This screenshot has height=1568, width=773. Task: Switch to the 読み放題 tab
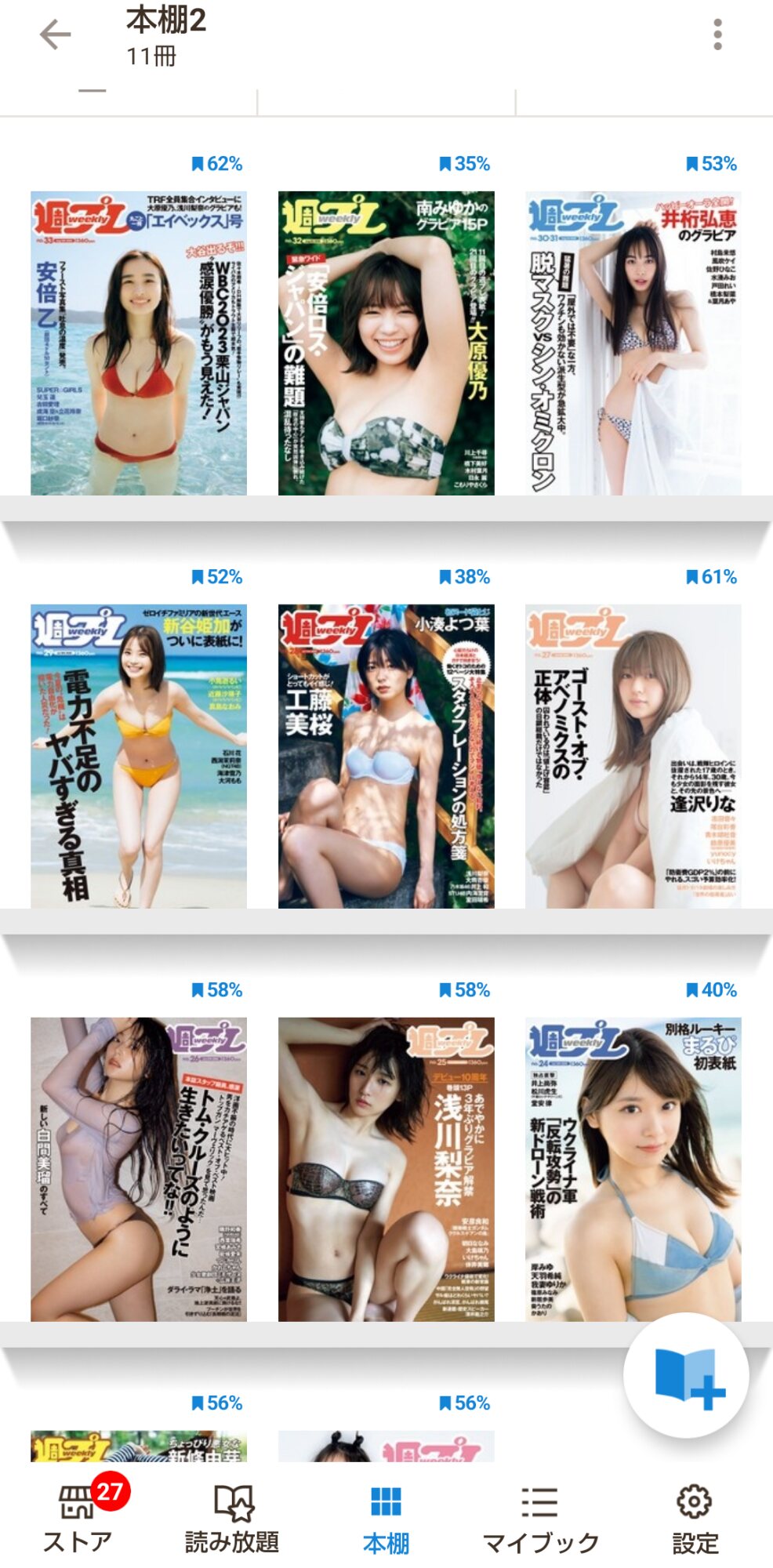[x=232, y=1519]
